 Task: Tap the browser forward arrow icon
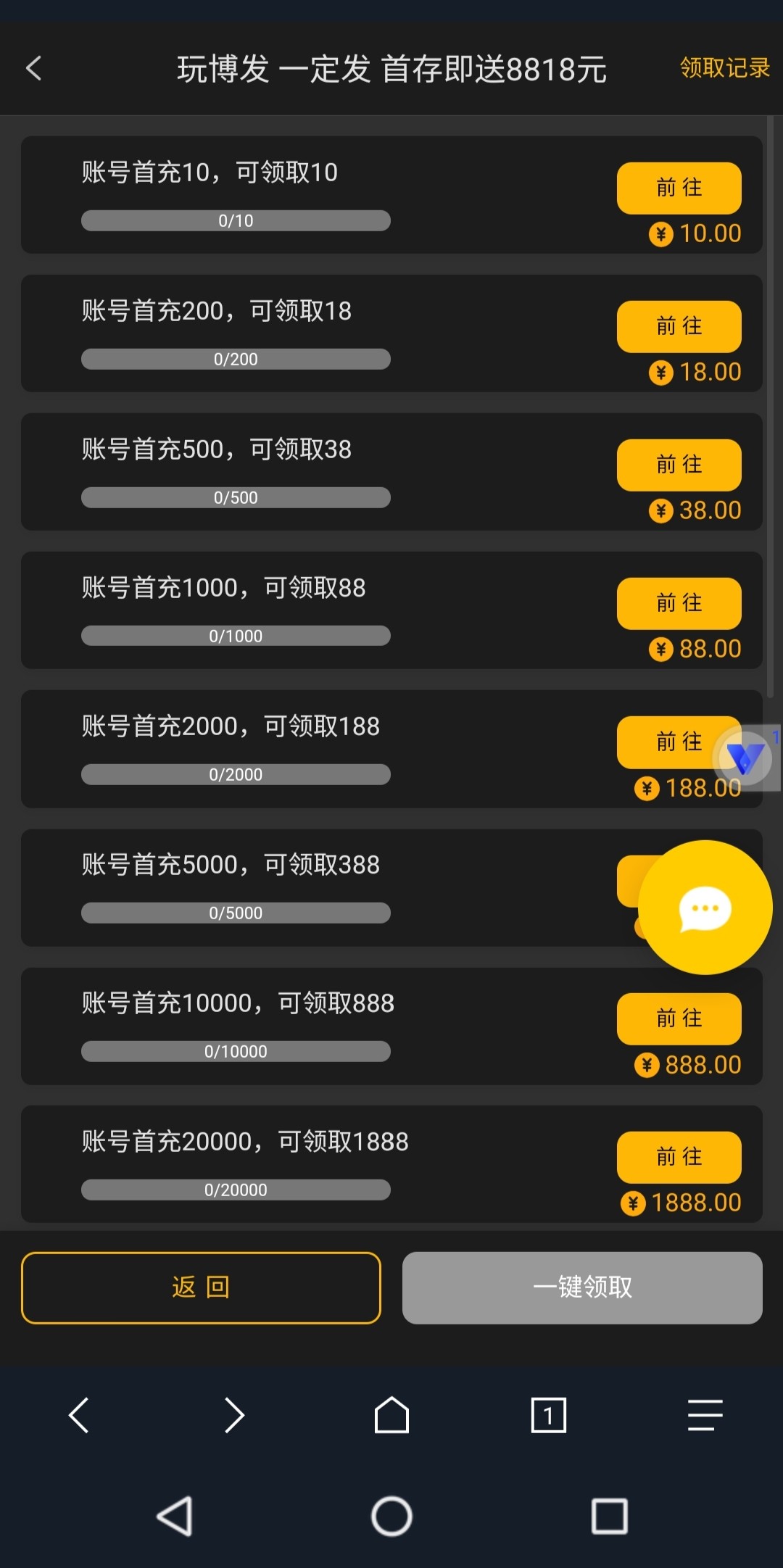[x=235, y=1414]
